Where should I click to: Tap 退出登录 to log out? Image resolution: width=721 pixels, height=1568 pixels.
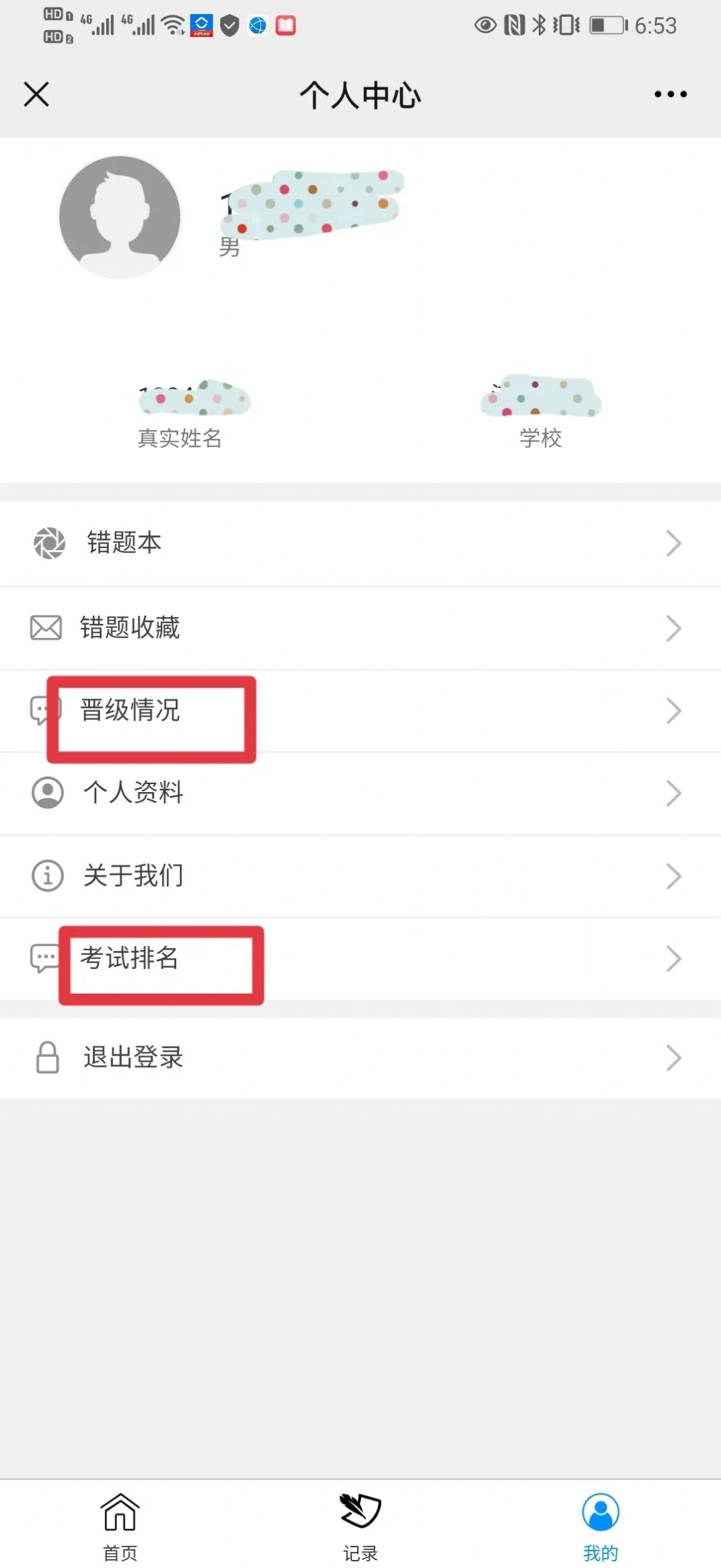click(x=132, y=1057)
